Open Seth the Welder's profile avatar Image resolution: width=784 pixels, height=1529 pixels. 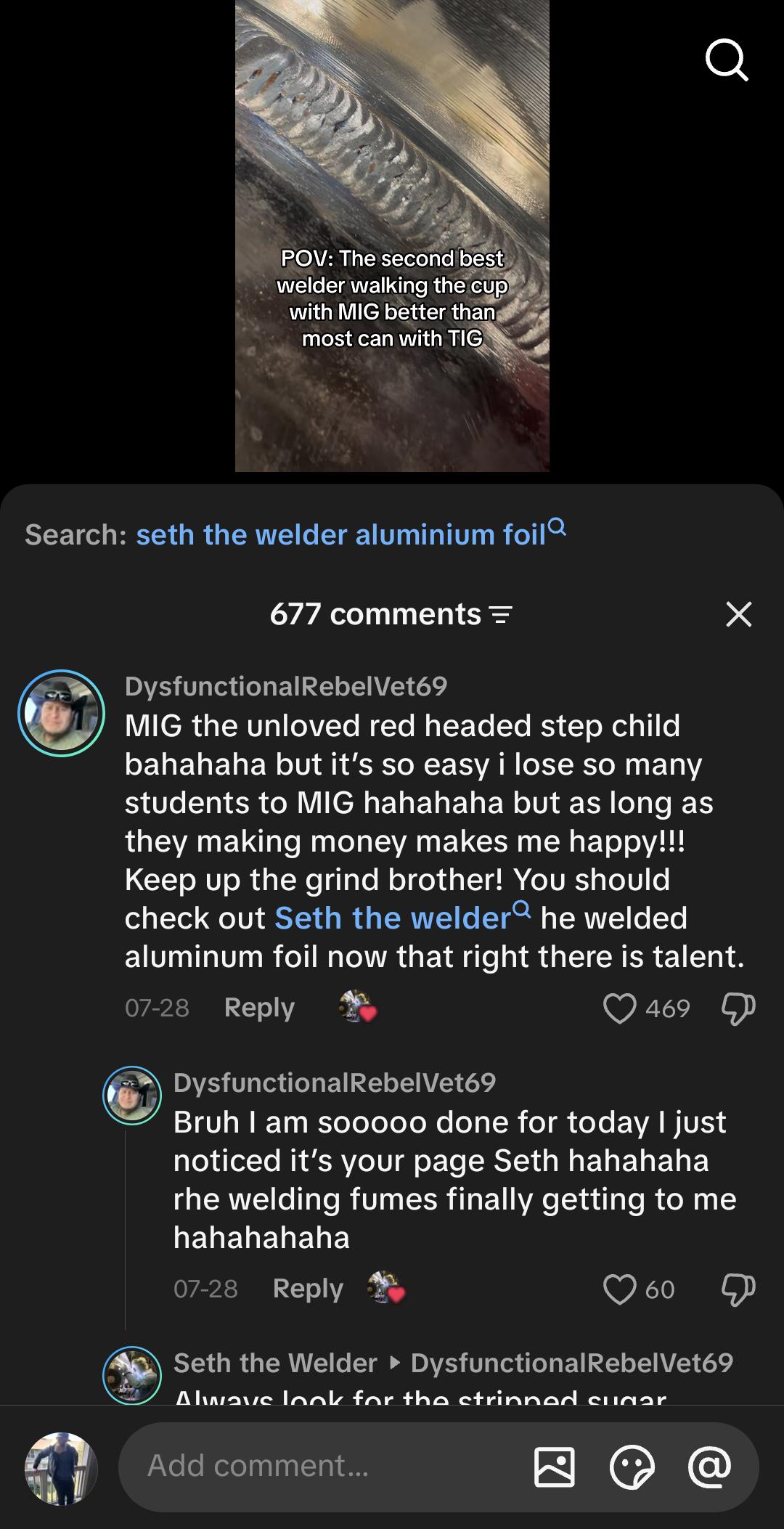(x=131, y=1375)
